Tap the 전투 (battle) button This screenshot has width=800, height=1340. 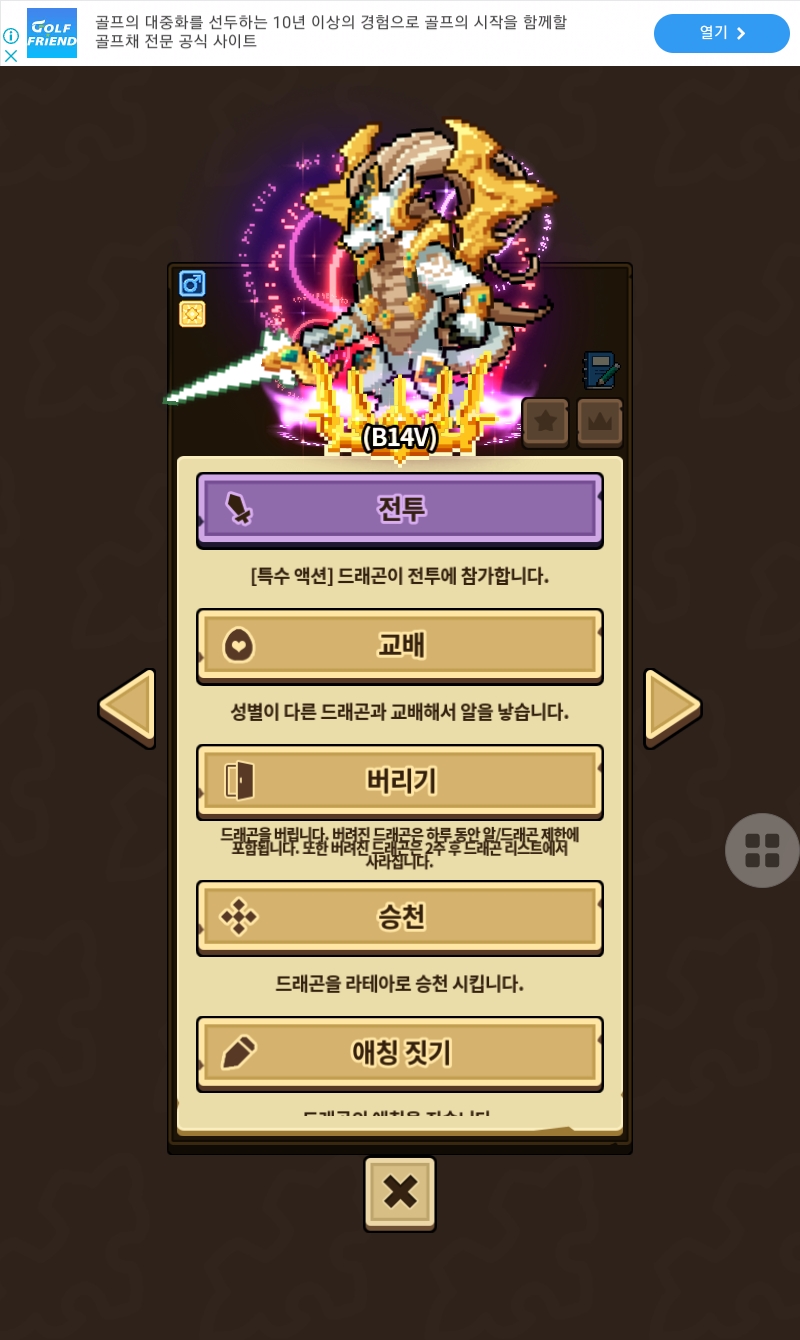[400, 509]
